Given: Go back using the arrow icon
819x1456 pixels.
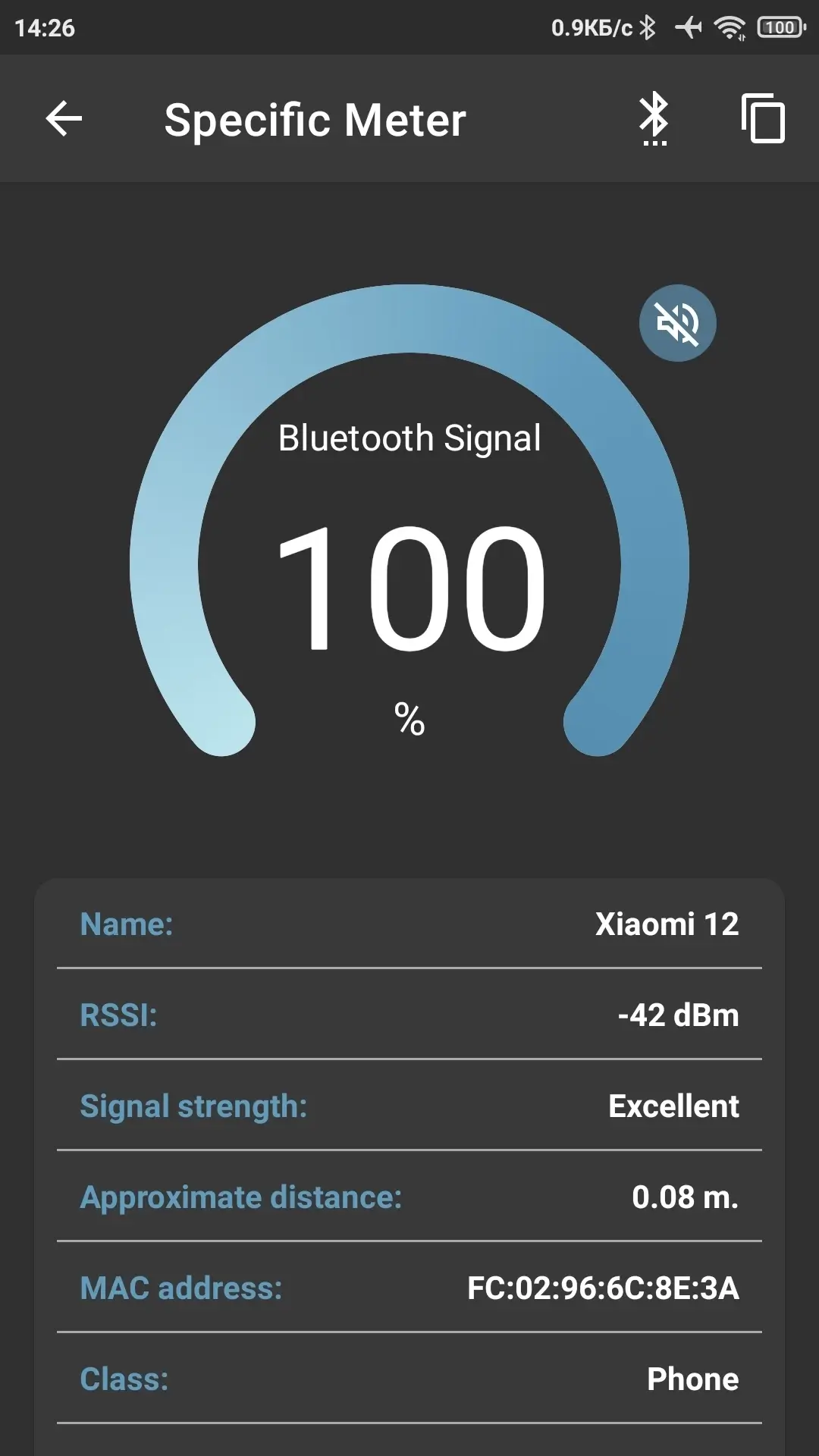Looking at the screenshot, I should tap(64, 119).
